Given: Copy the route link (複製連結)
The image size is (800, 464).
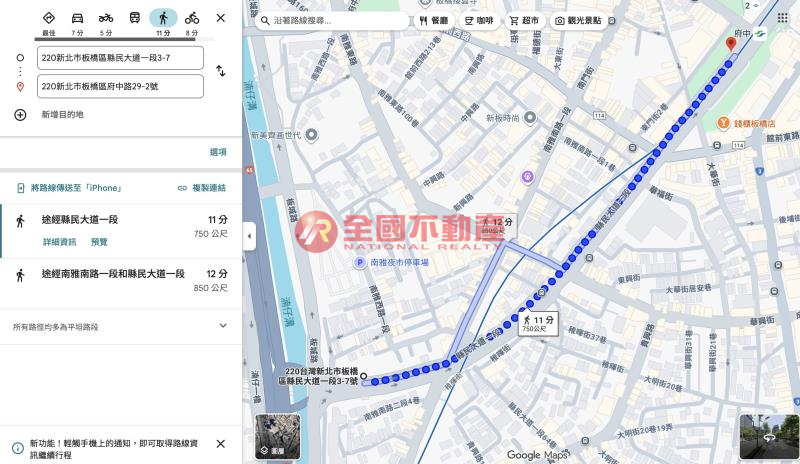Looking at the screenshot, I should click(202, 188).
